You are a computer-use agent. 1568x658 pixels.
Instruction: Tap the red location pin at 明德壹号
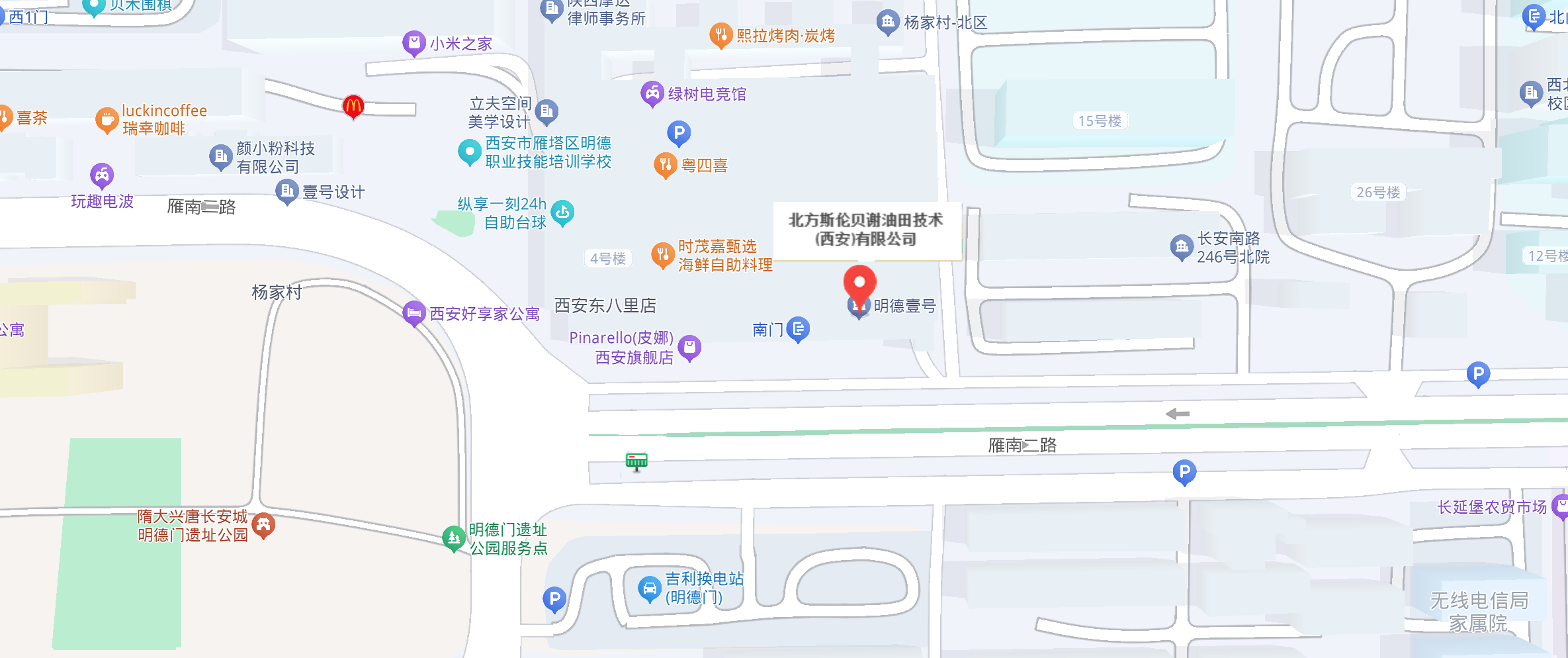click(x=859, y=285)
